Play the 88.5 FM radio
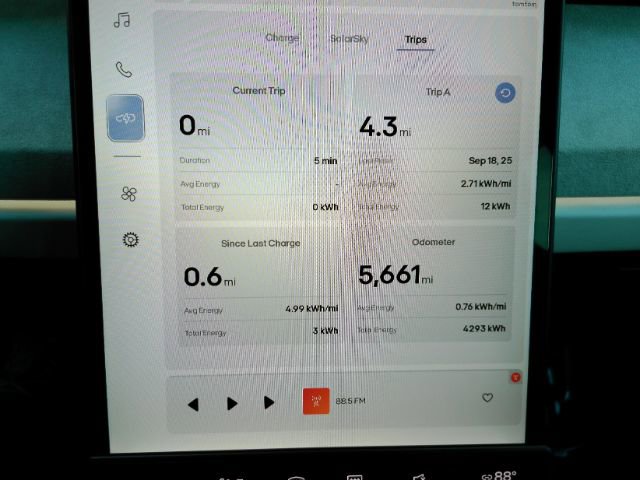Viewport: 640px width, 480px height. tap(232, 404)
